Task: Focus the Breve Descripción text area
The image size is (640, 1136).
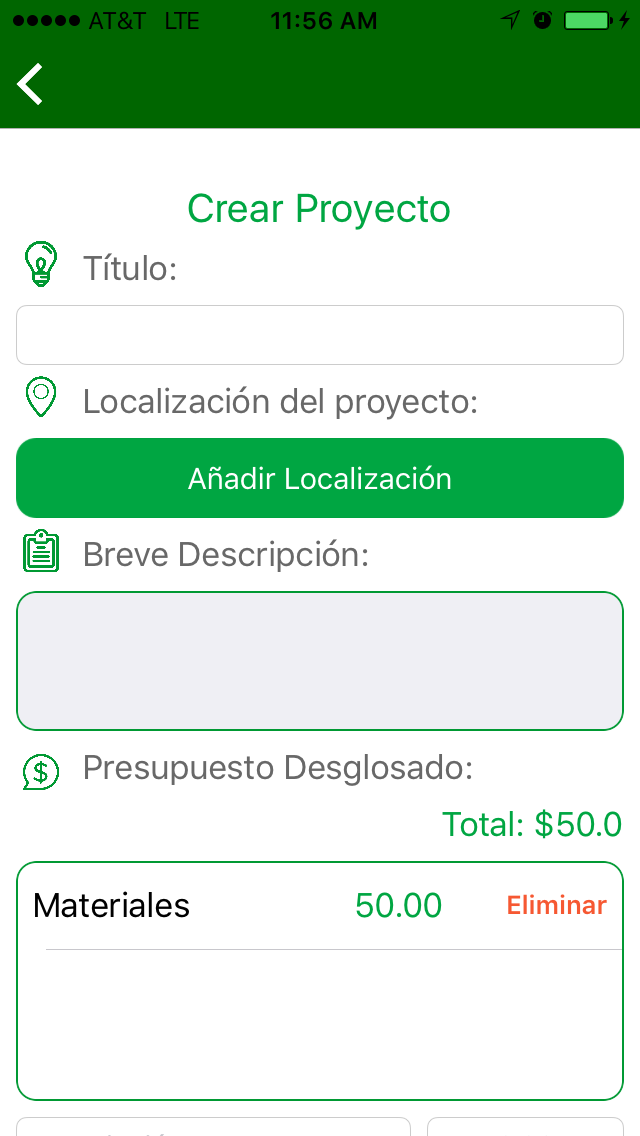Action: pos(320,661)
